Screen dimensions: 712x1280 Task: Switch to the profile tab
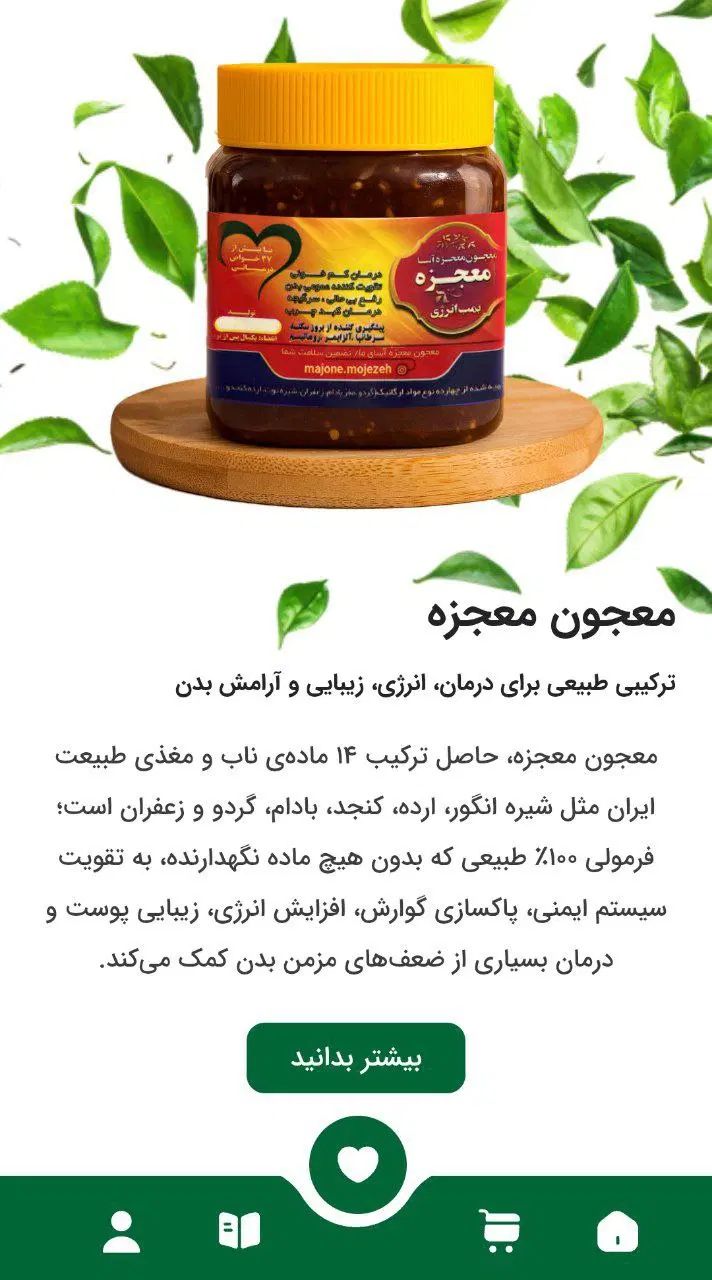(x=122, y=1231)
